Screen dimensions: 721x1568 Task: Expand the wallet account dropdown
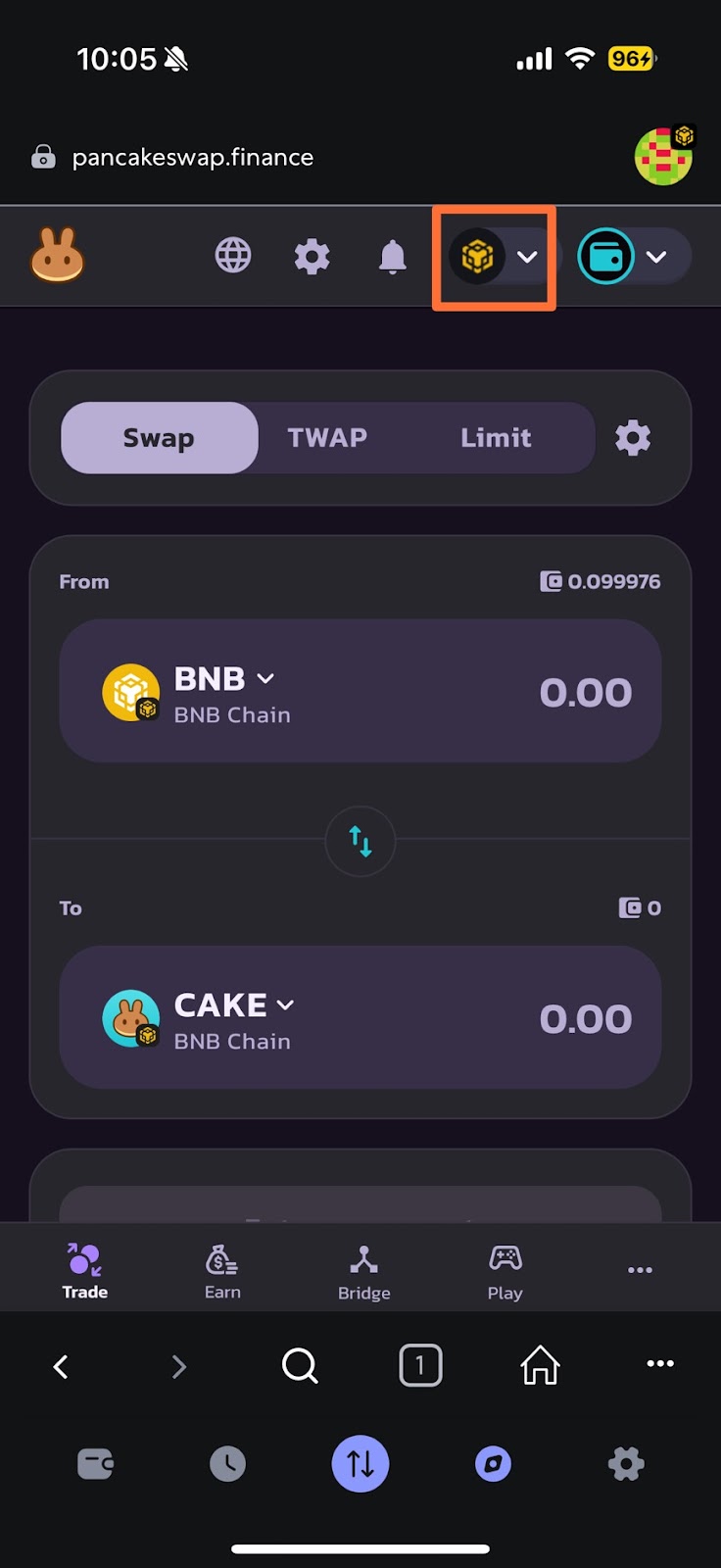click(633, 257)
